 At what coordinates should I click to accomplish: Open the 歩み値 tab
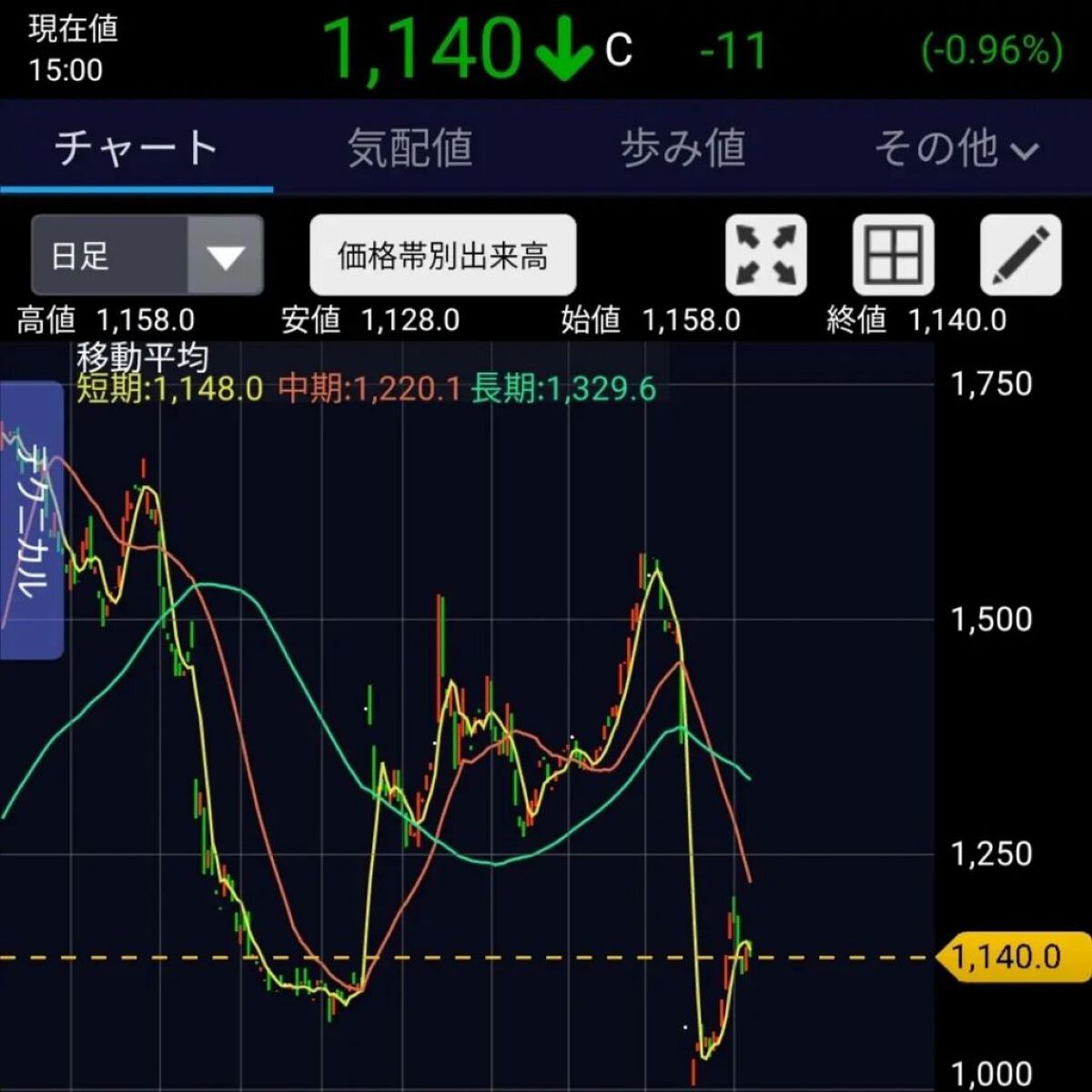point(682,148)
